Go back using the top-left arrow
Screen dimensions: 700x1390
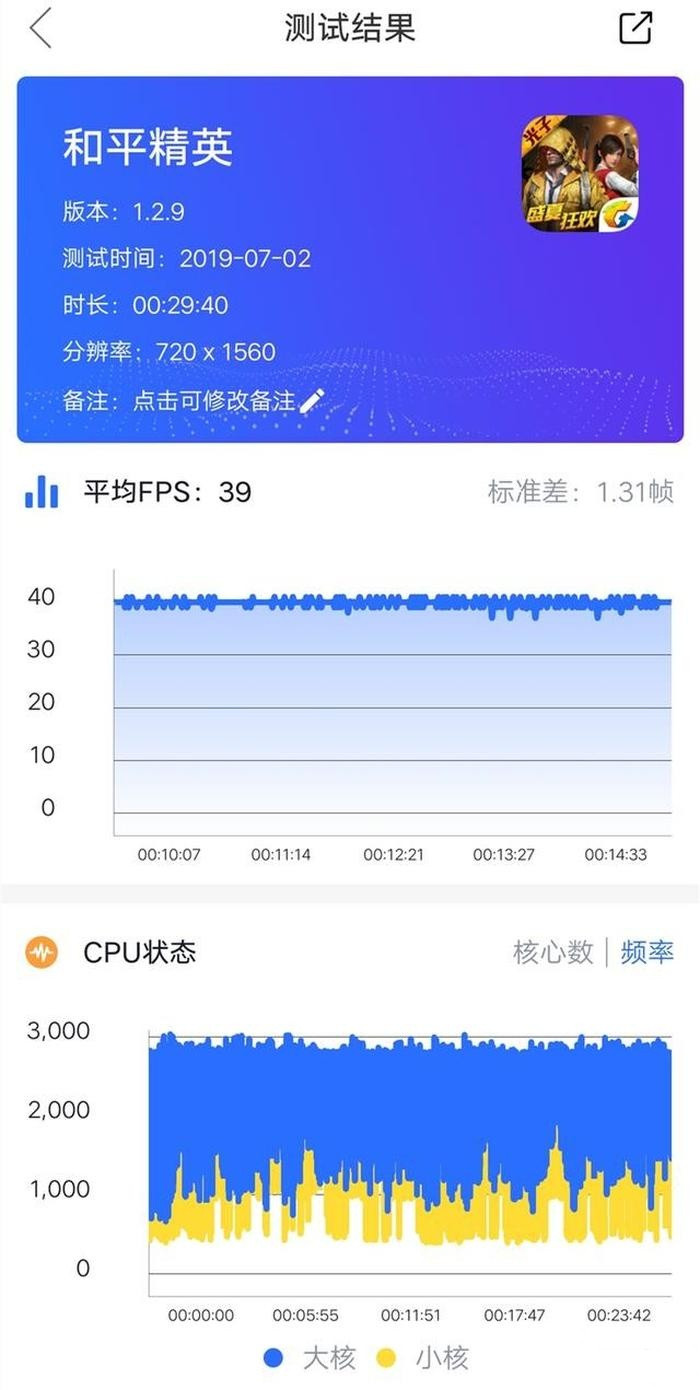(x=40, y=28)
